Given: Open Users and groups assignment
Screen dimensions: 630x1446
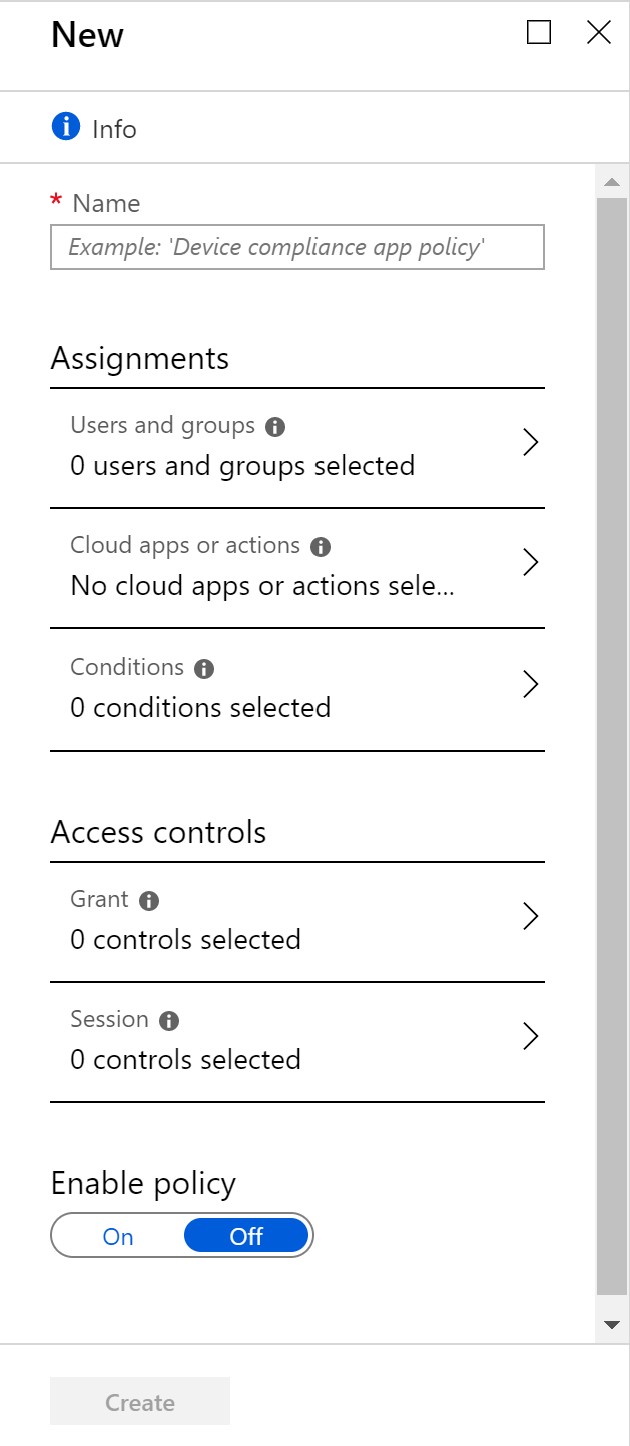Looking at the screenshot, I should click(x=297, y=447).
